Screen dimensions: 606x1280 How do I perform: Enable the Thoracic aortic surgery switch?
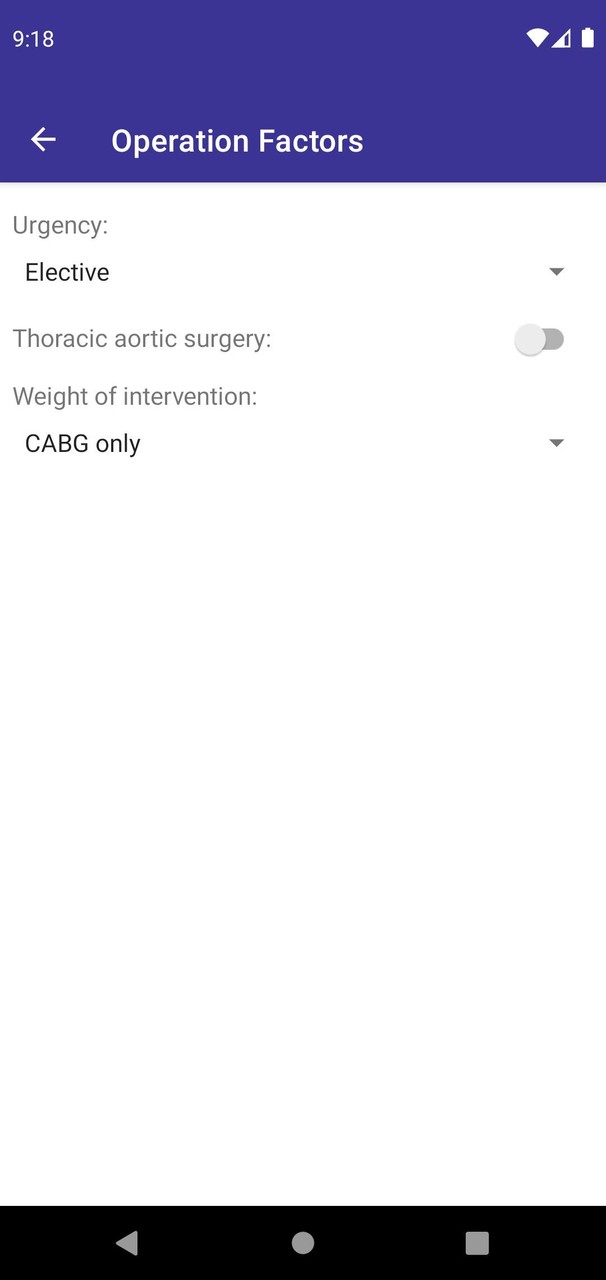(x=539, y=340)
